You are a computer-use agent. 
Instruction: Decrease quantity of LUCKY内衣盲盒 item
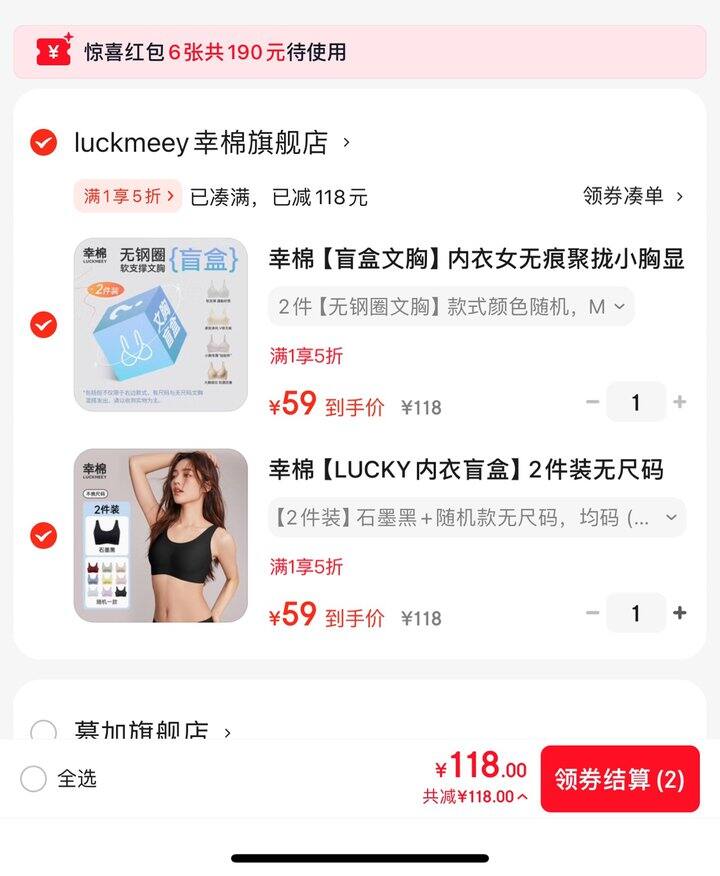click(593, 613)
